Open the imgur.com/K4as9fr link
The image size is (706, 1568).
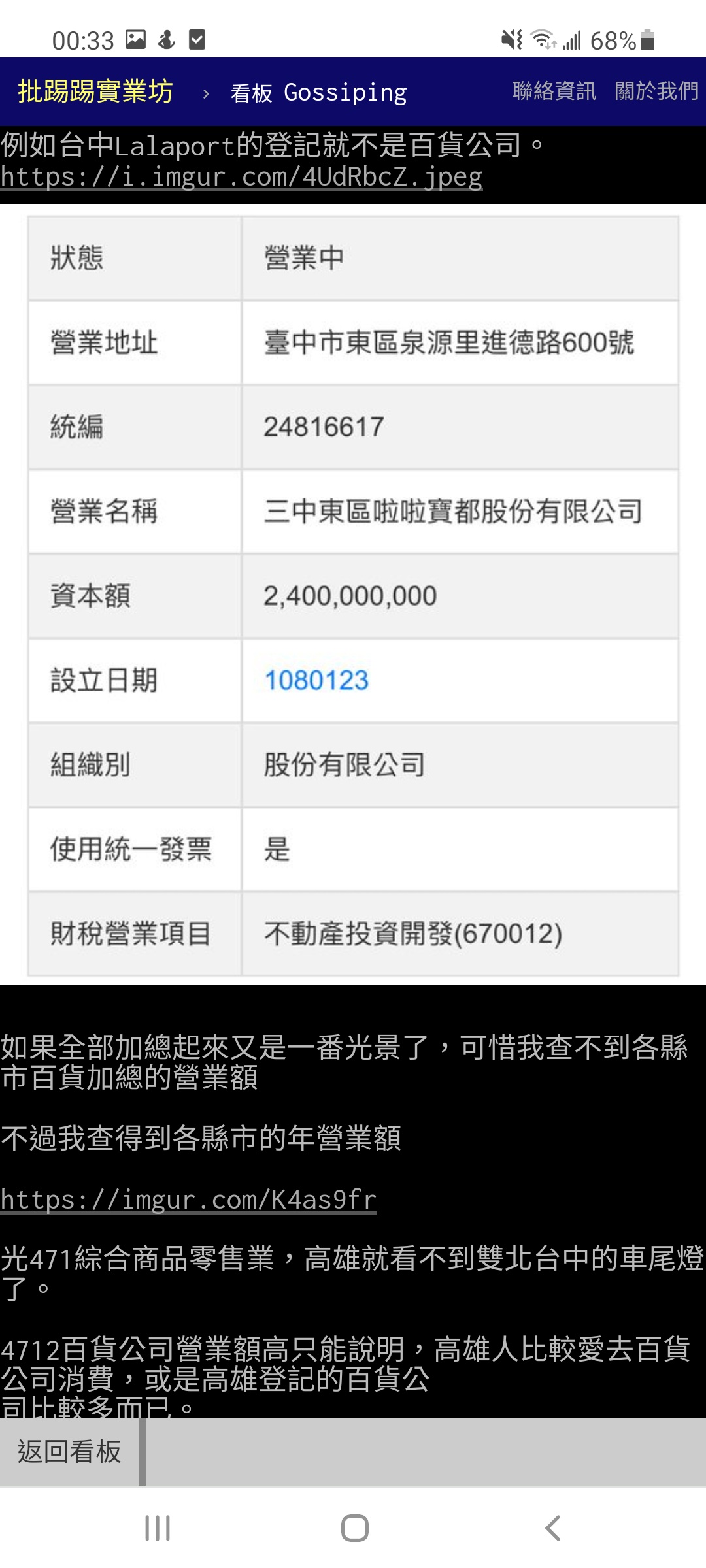[x=189, y=1200]
